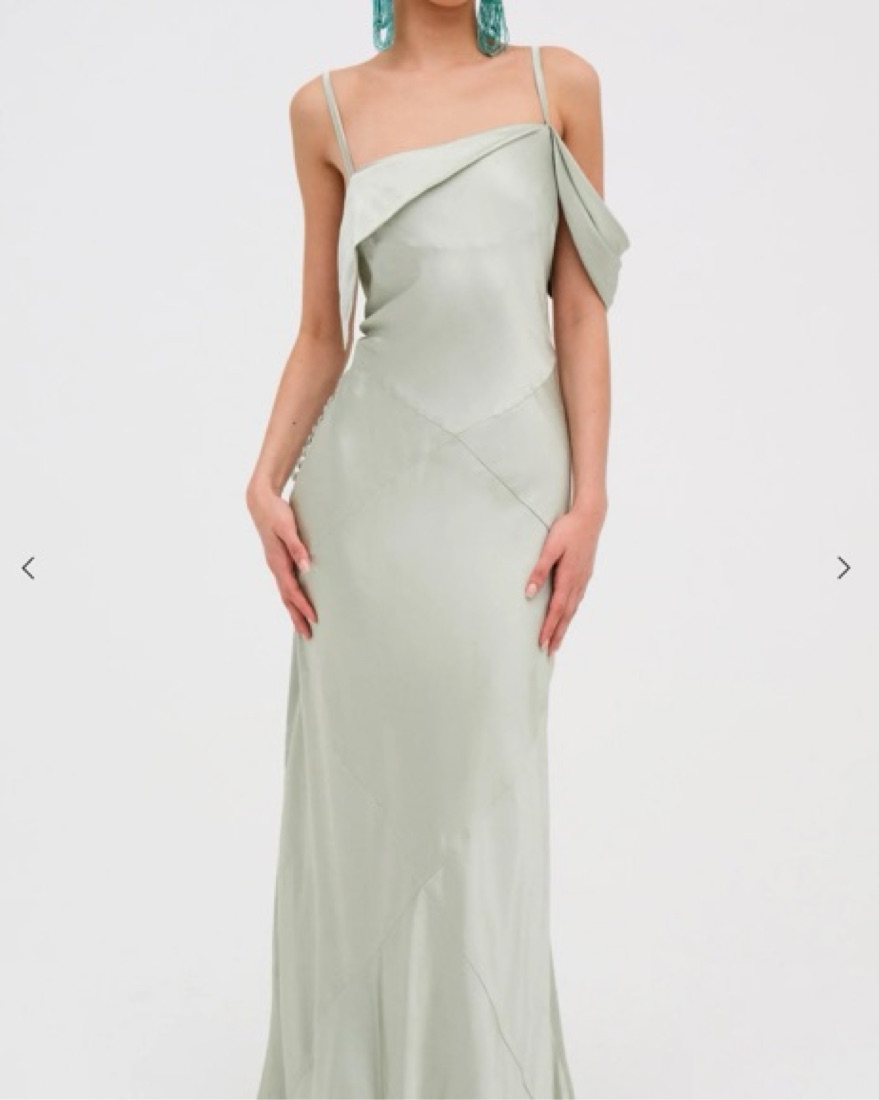Go to the previous product photo
This screenshot has height=1100, width=879.
point(28,568)
